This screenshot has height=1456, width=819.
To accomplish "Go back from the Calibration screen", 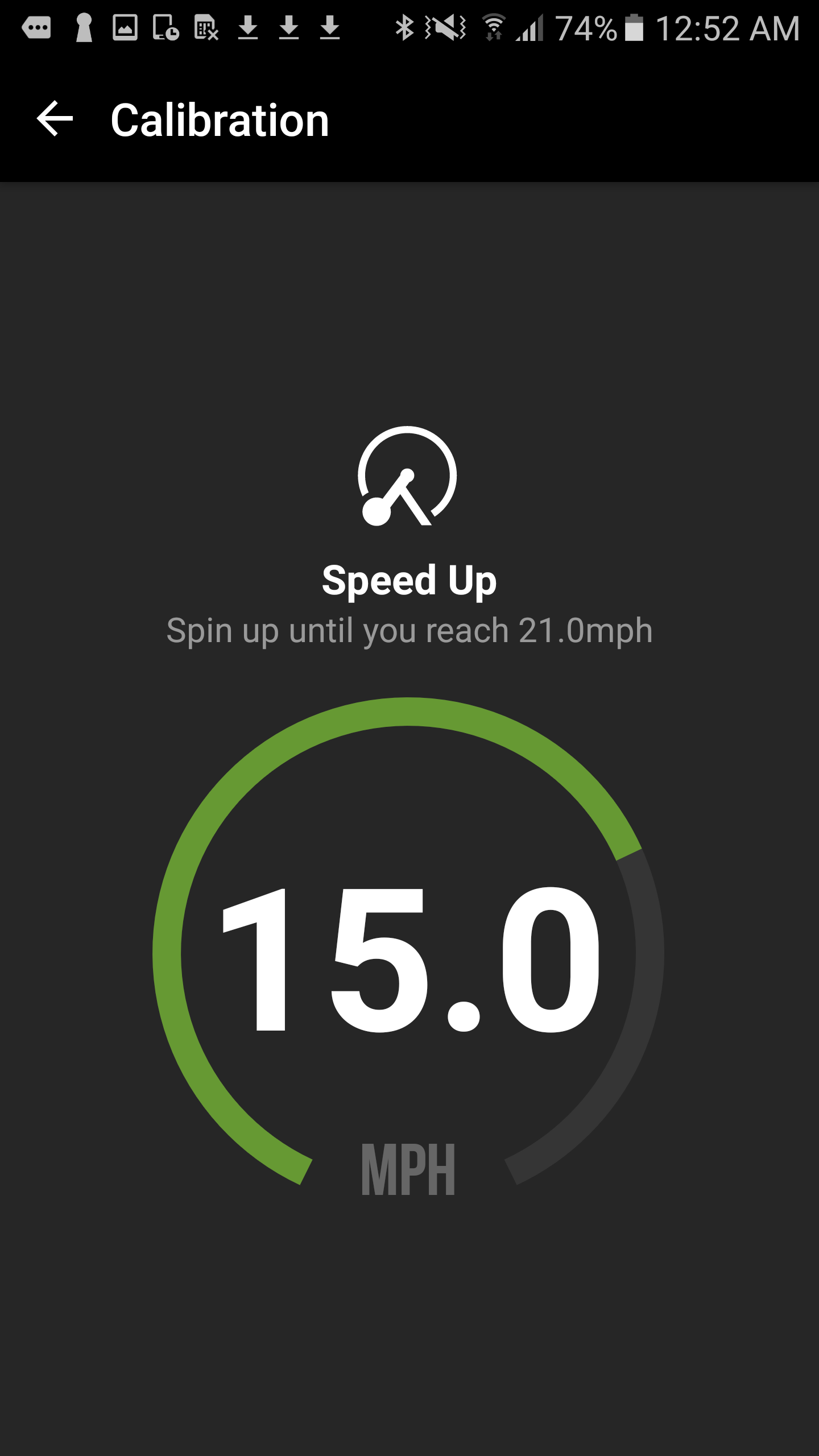I will pos(55,118).
